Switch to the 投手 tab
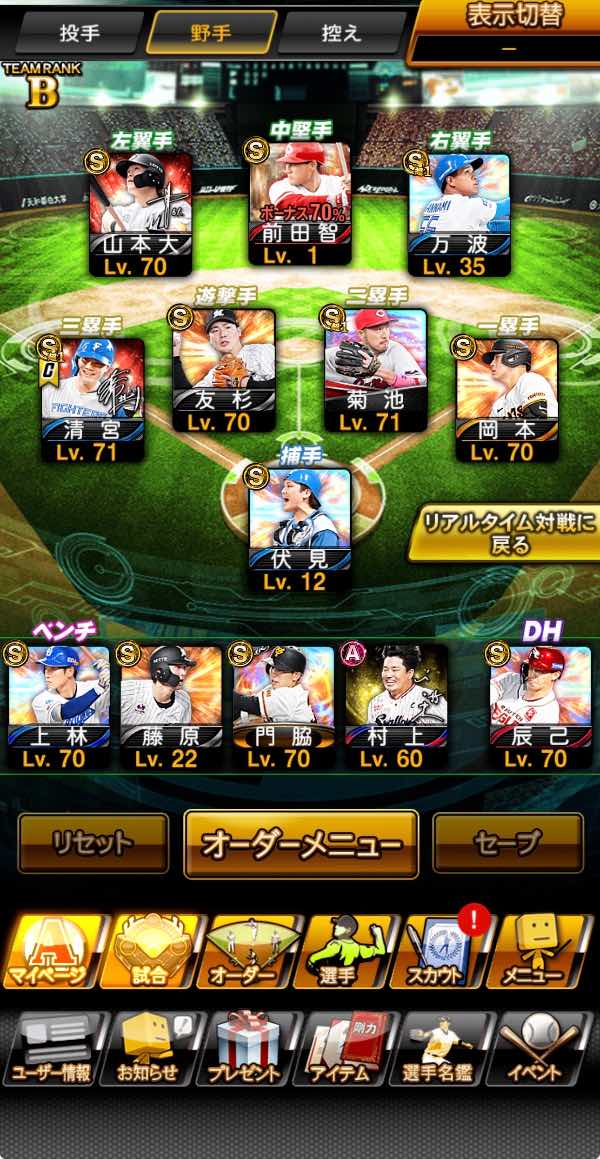 80,33
